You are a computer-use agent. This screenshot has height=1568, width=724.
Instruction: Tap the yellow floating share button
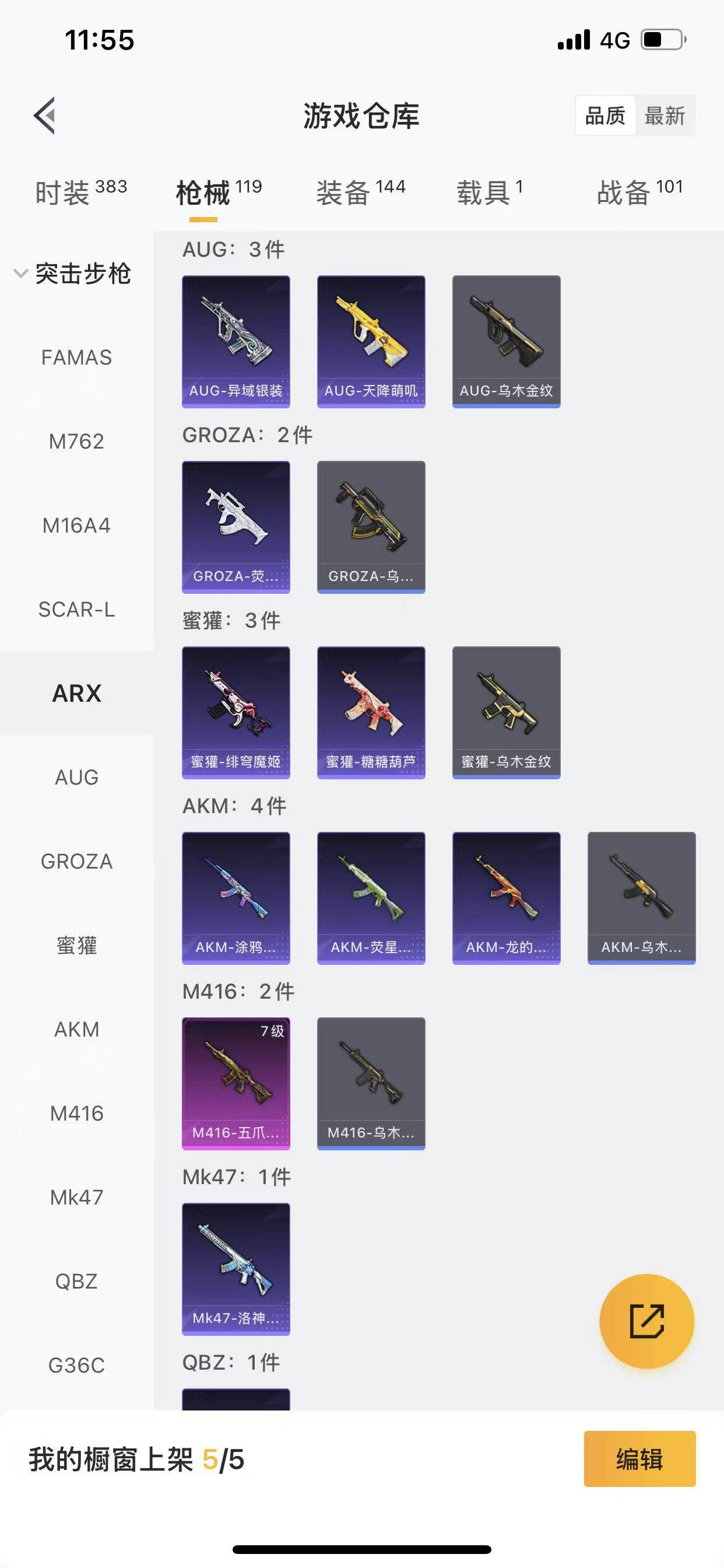pyautogui.click(x=646, y=1321)
